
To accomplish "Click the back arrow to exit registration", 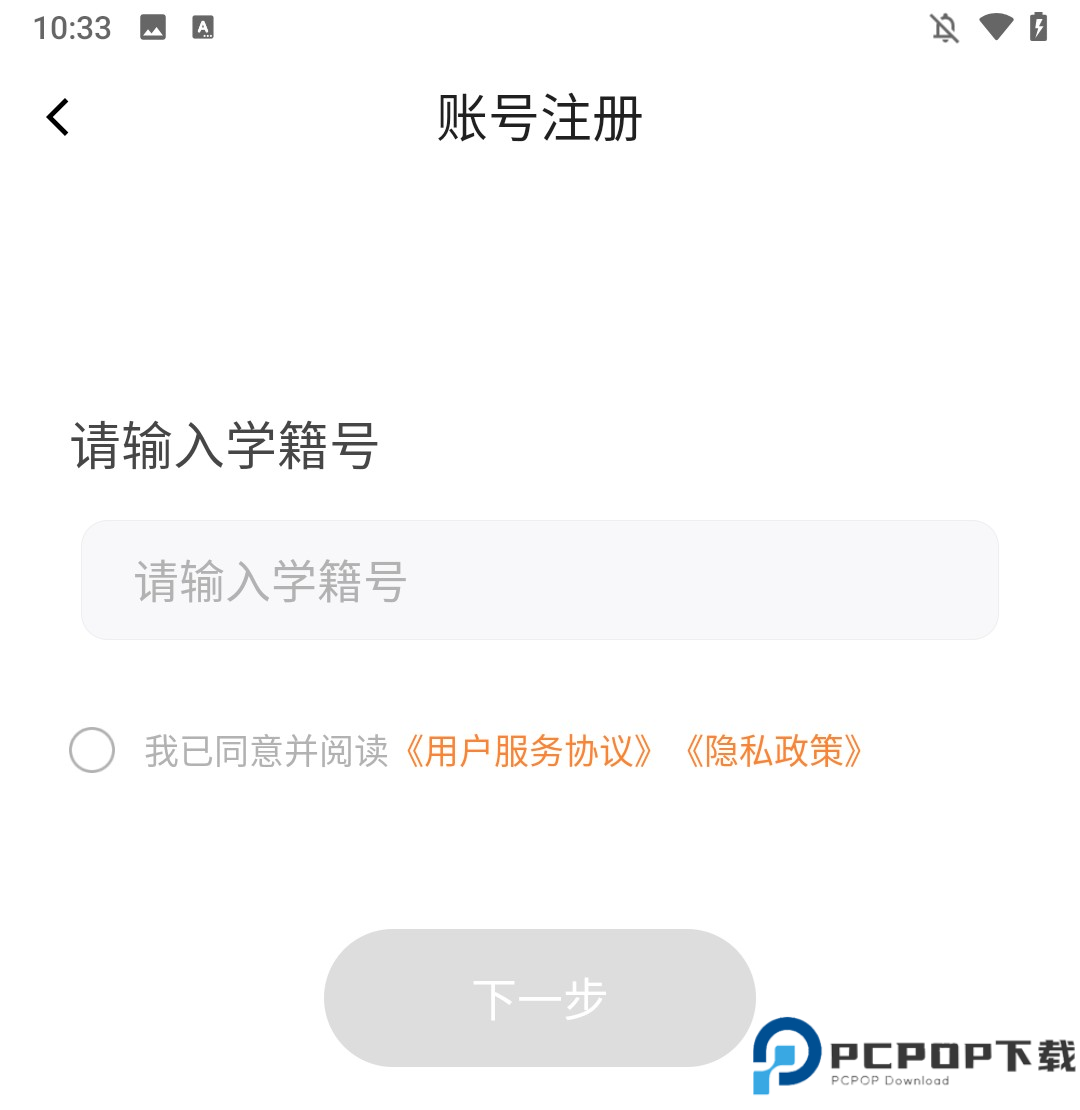I will pyautogui.click(x=57, y=116).
